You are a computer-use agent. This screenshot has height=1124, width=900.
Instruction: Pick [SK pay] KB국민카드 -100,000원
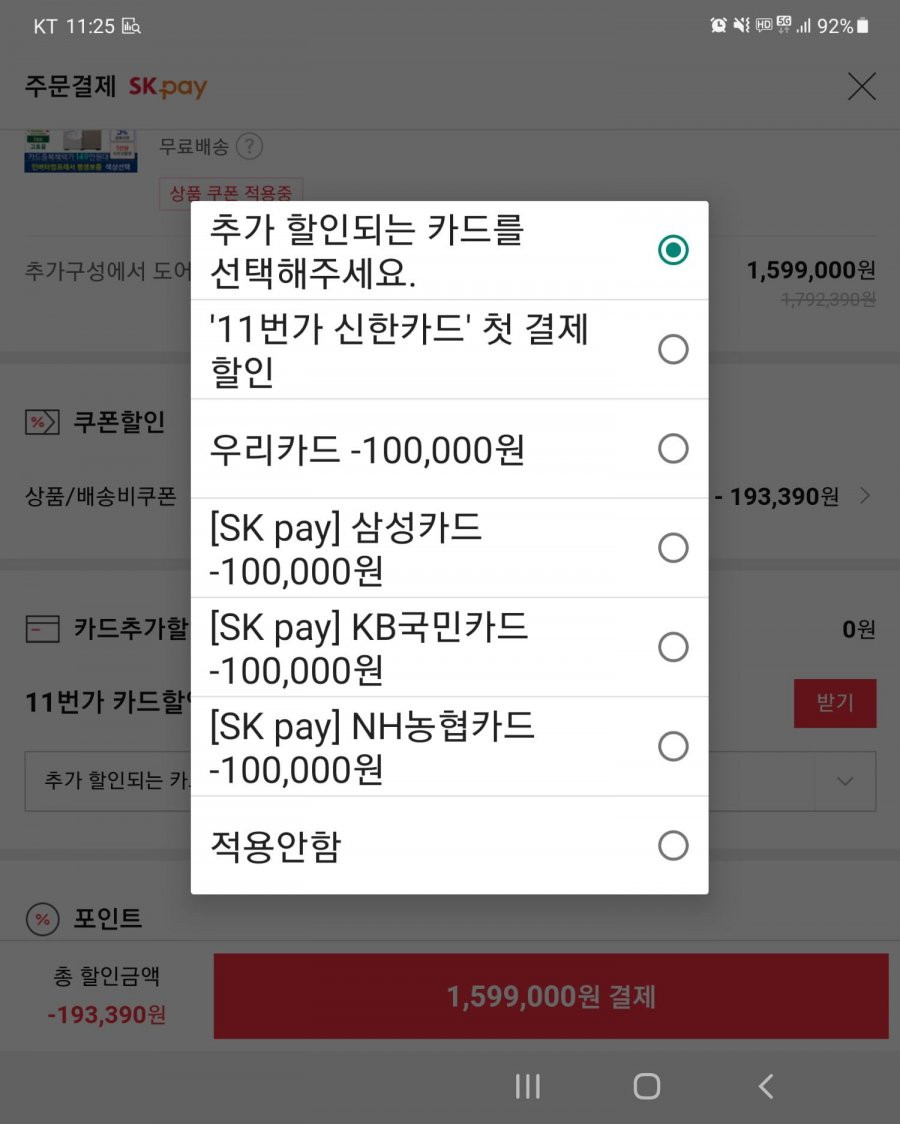pos(449,647)
